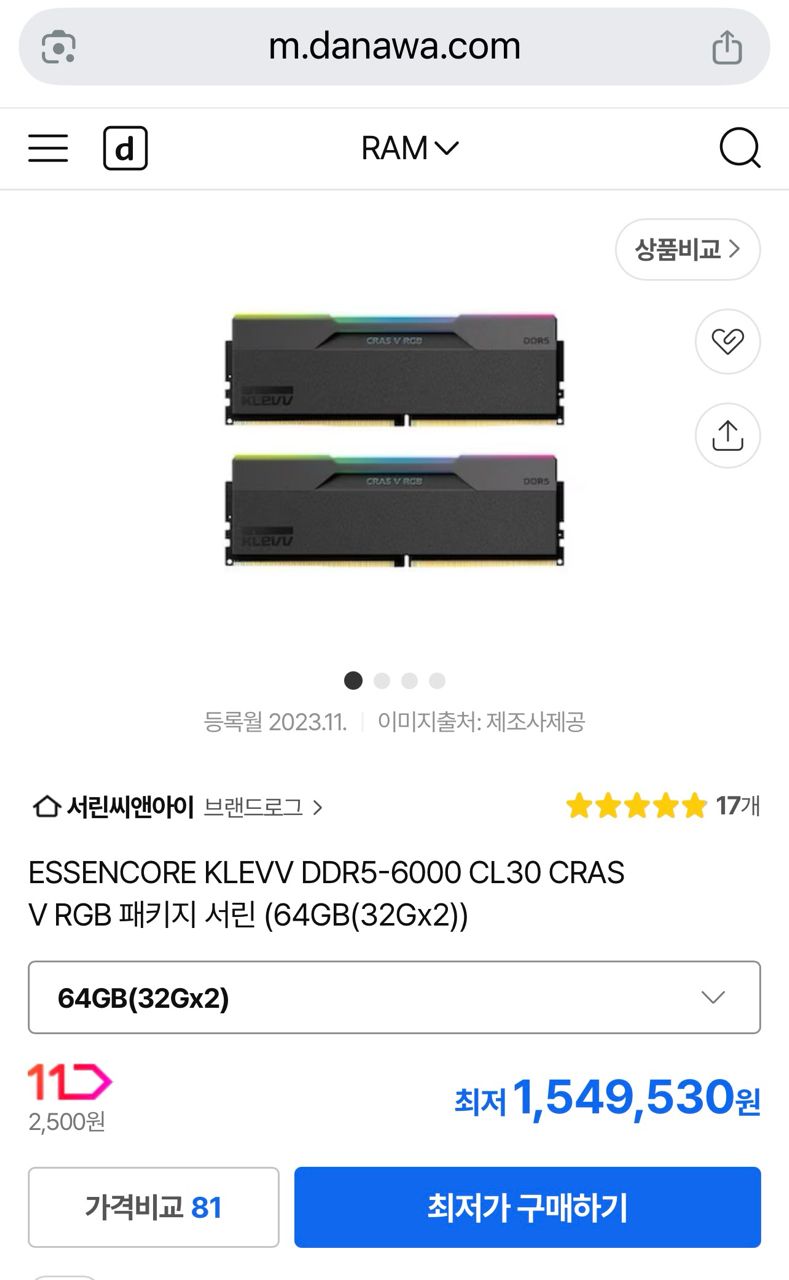Expand the 64GB(32Gx2) capacity dropdown

tap(394, 997)
